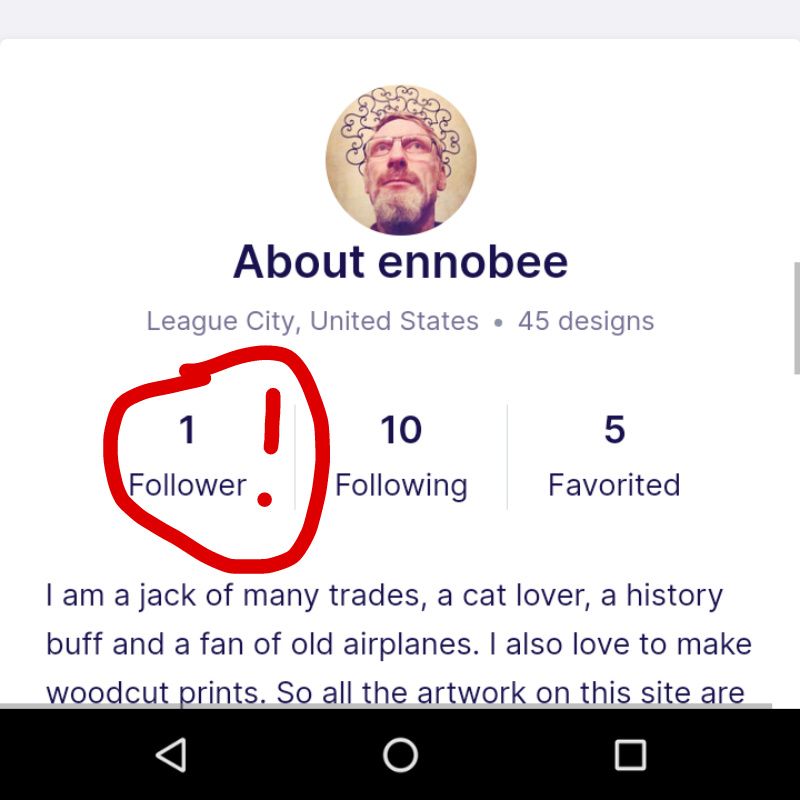Return to the Android home screen

(x=401, y=755)
